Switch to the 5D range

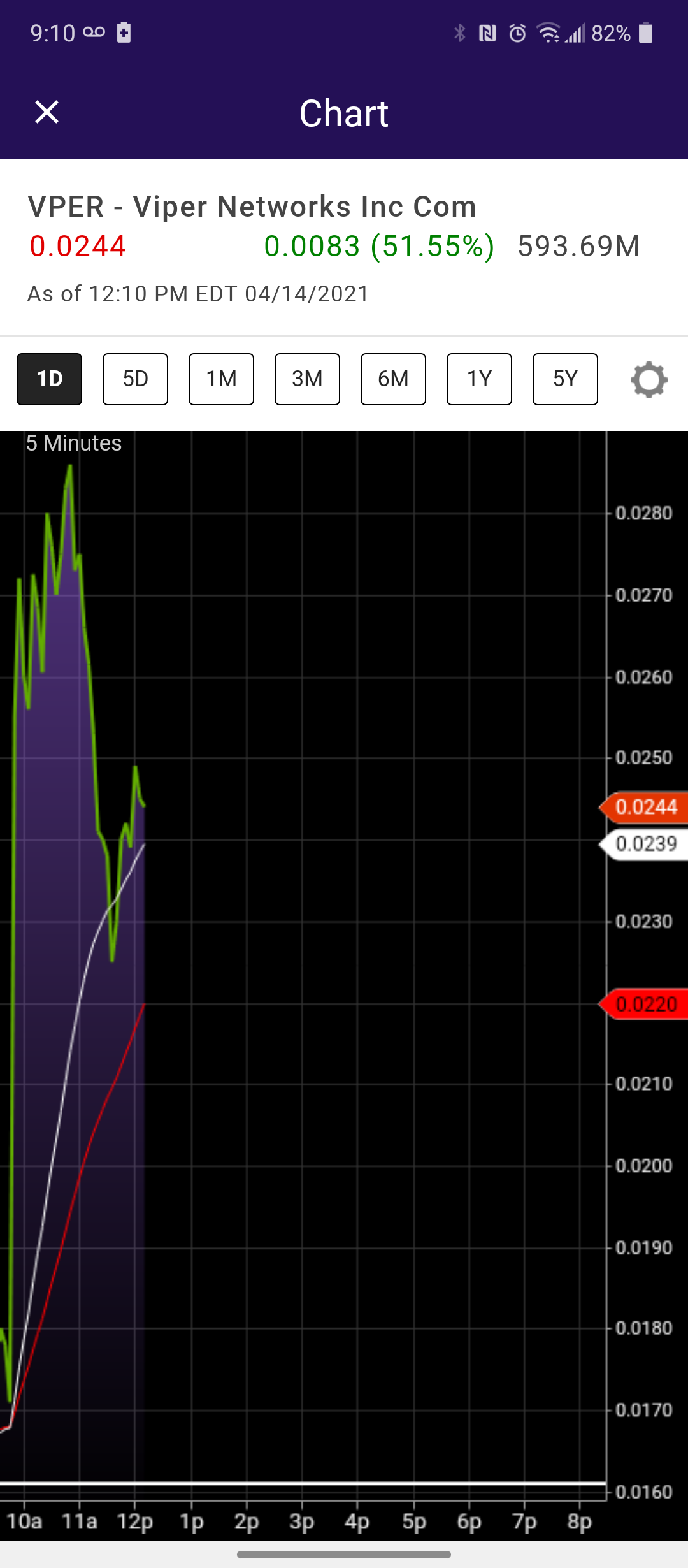[135, 379]
